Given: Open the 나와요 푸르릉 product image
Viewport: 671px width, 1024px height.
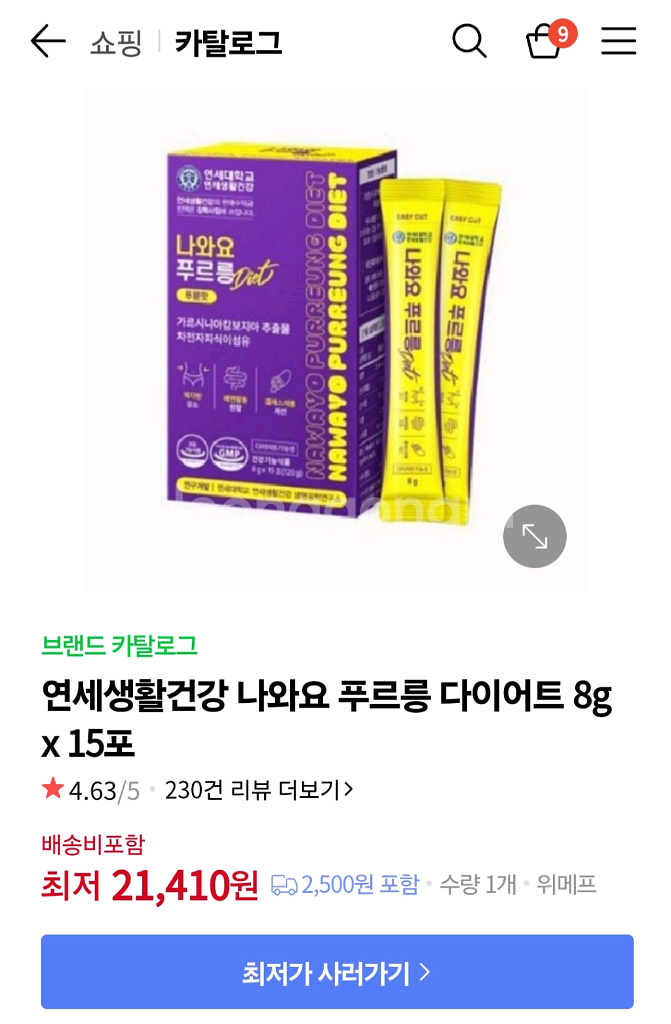Looking at the screenshot, I should [335, 339].
